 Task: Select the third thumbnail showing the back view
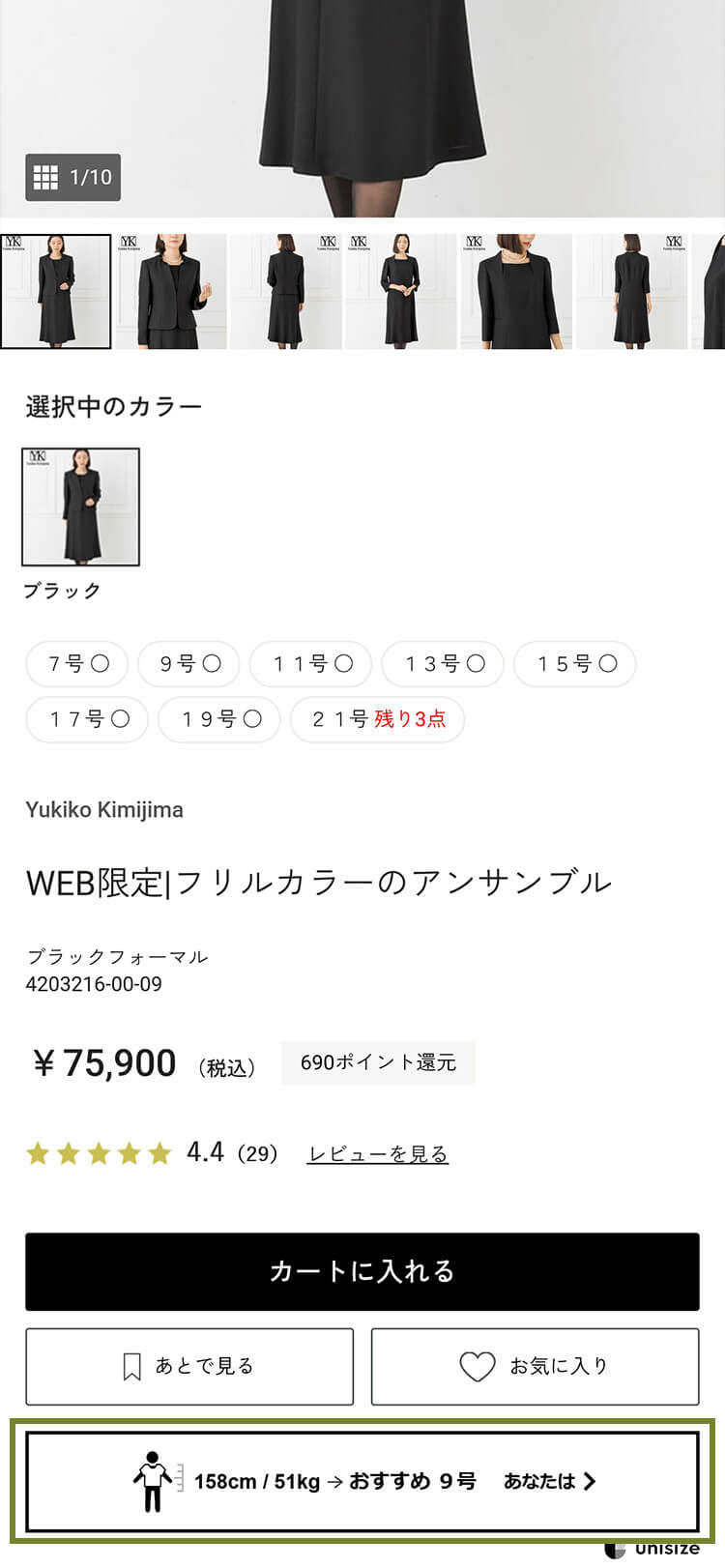tap(286, 291)
